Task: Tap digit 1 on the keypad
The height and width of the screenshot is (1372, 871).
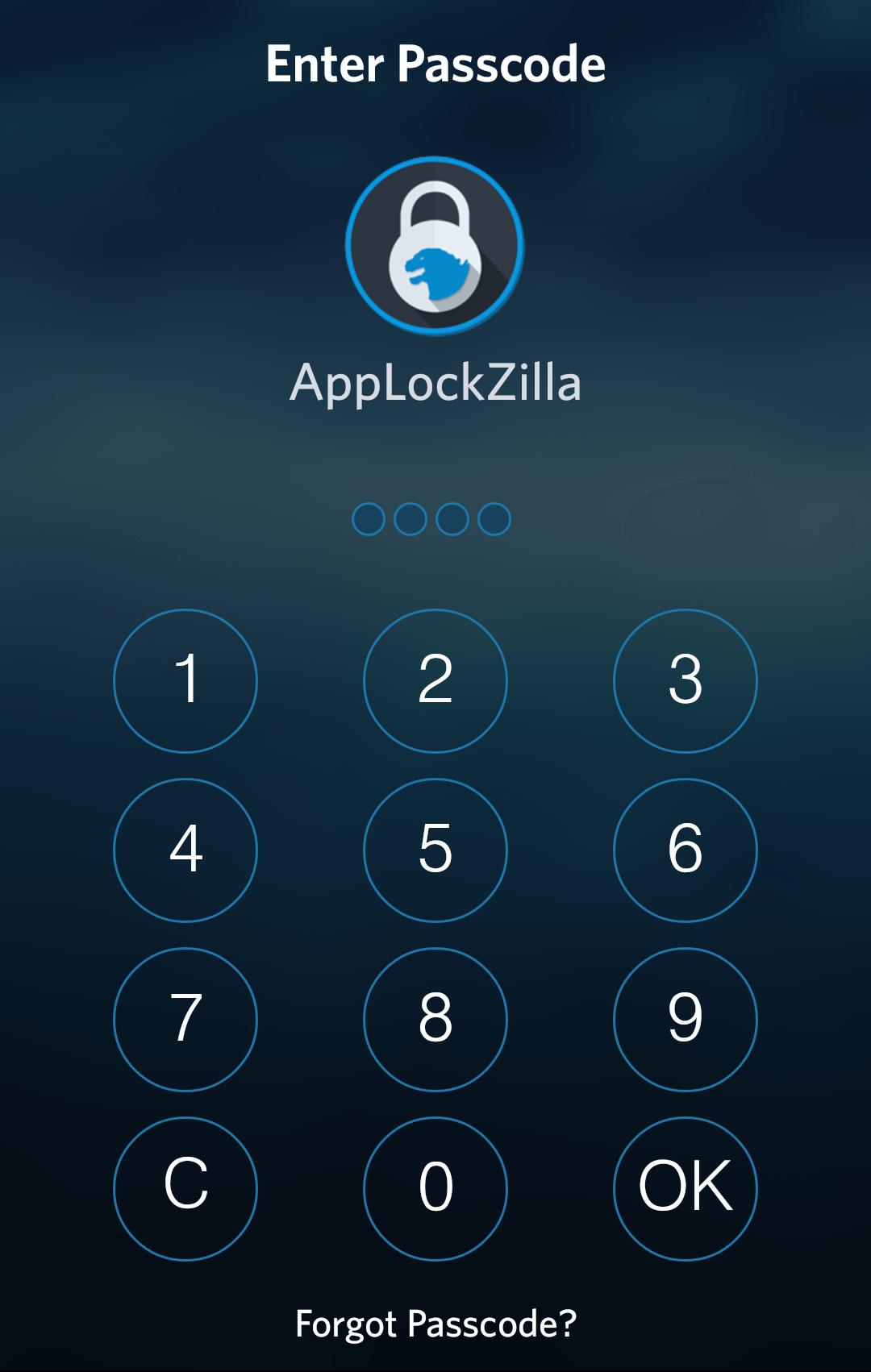Action: (185, 681)
